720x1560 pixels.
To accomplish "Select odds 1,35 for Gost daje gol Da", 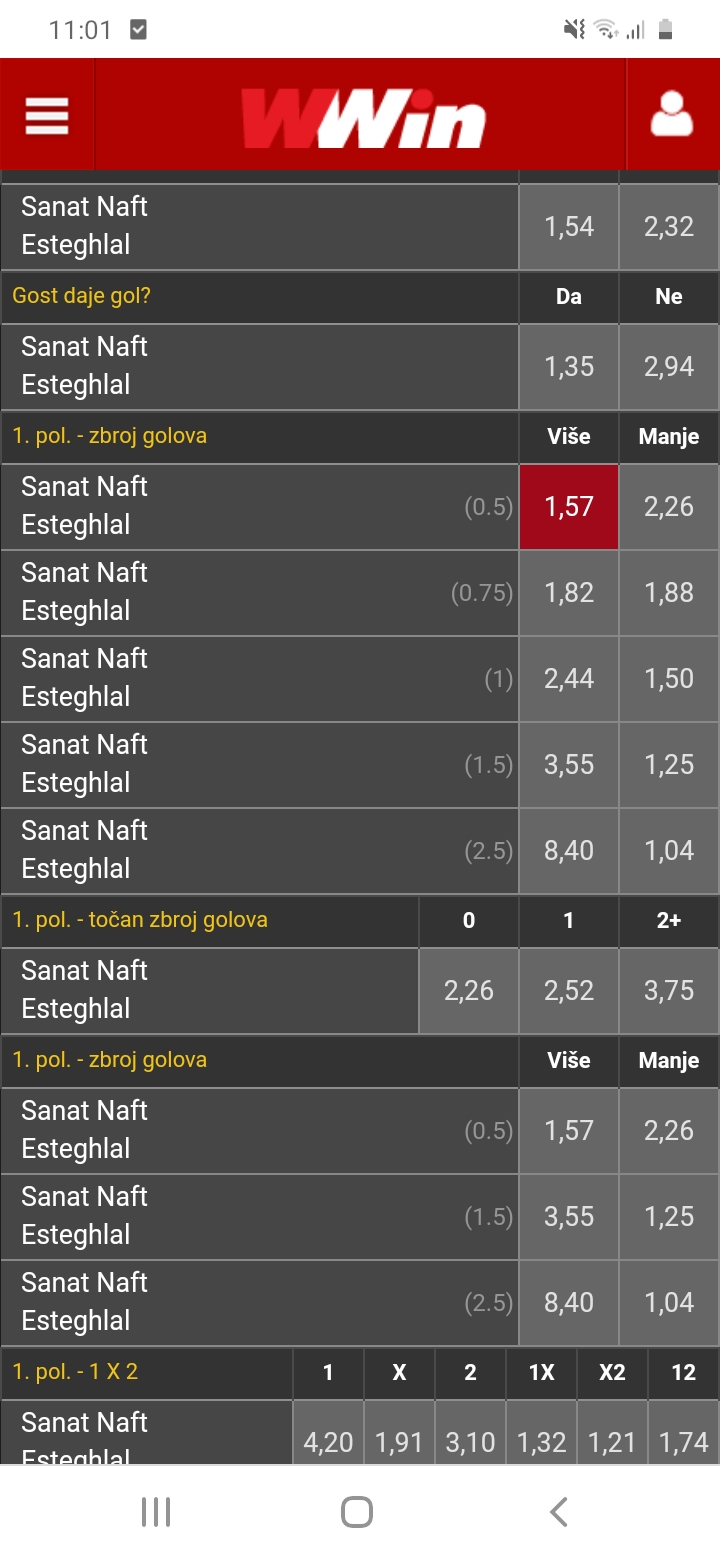I will pyautogui.click(x=569, y=367).
